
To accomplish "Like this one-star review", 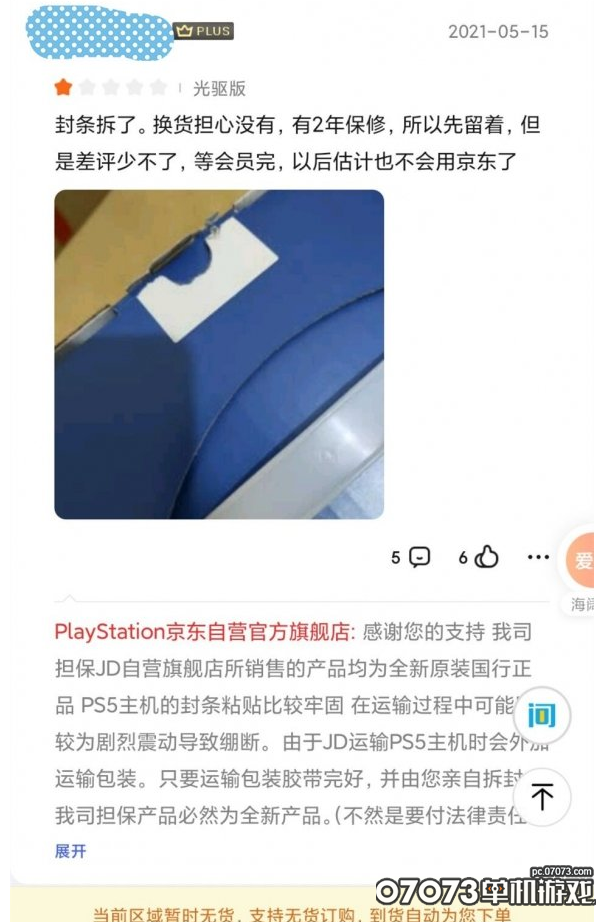I will pos(486,557).
